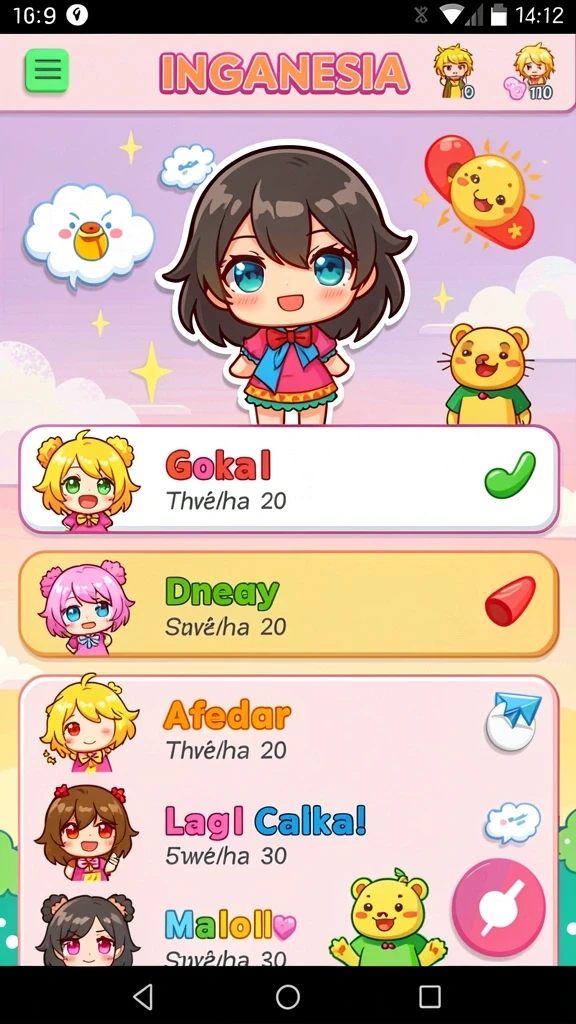
Task: Tap the paper plane icon beside Afedar
Action: pyautogui.click(x=514, y=721)
